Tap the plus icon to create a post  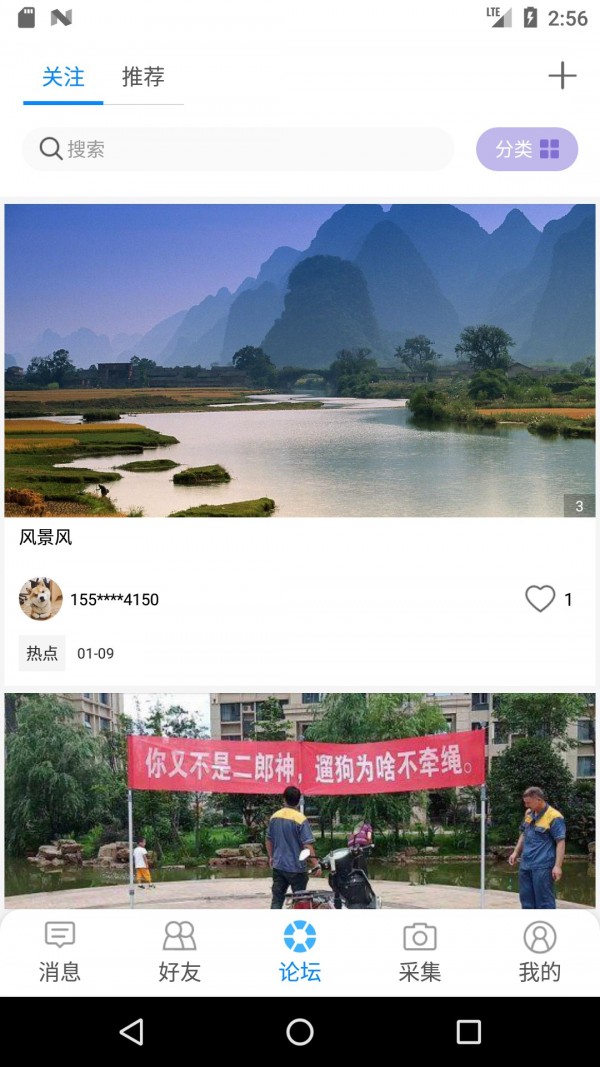pos(562,76)
